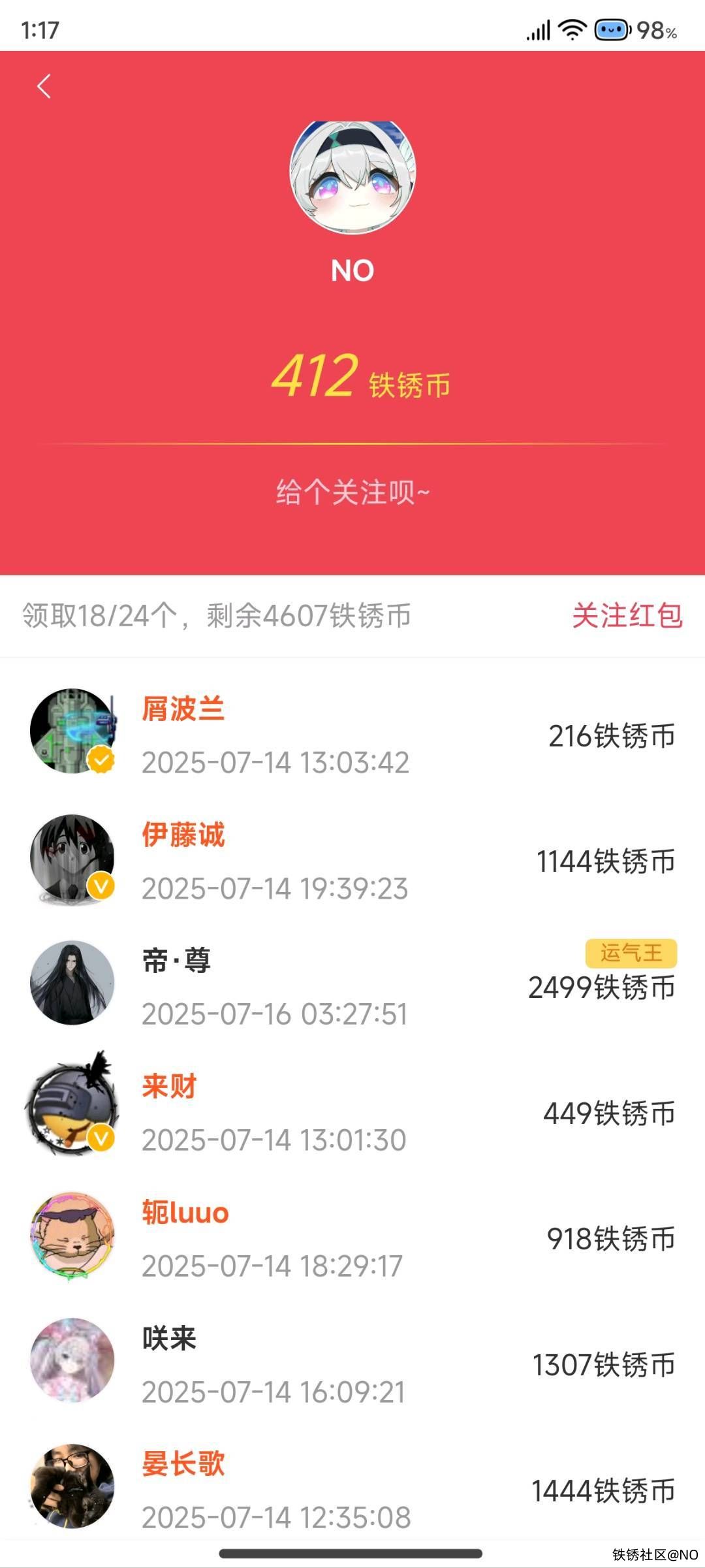Open the 关注红包 link
Viewport: 705px width, 1568px height.
click(627, 616)
